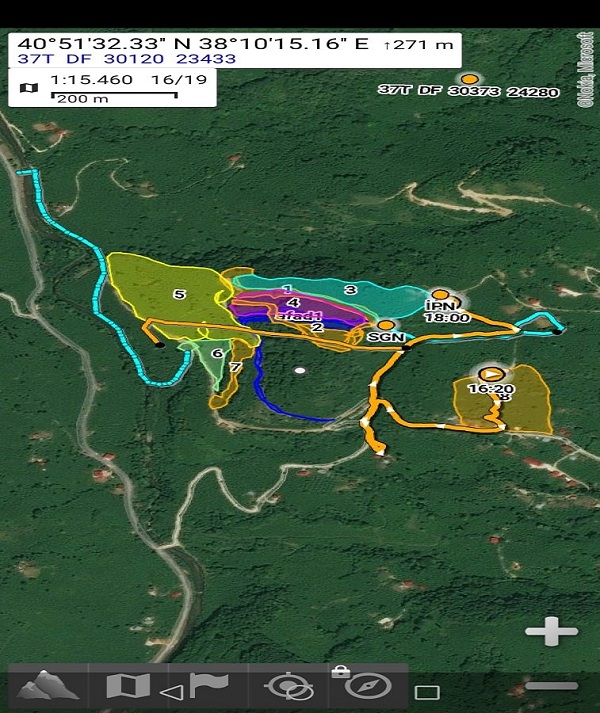This screenshot has height=713, width=600.
Task: Select the IPN 18:00 waypoint
Action: (440, 296)
